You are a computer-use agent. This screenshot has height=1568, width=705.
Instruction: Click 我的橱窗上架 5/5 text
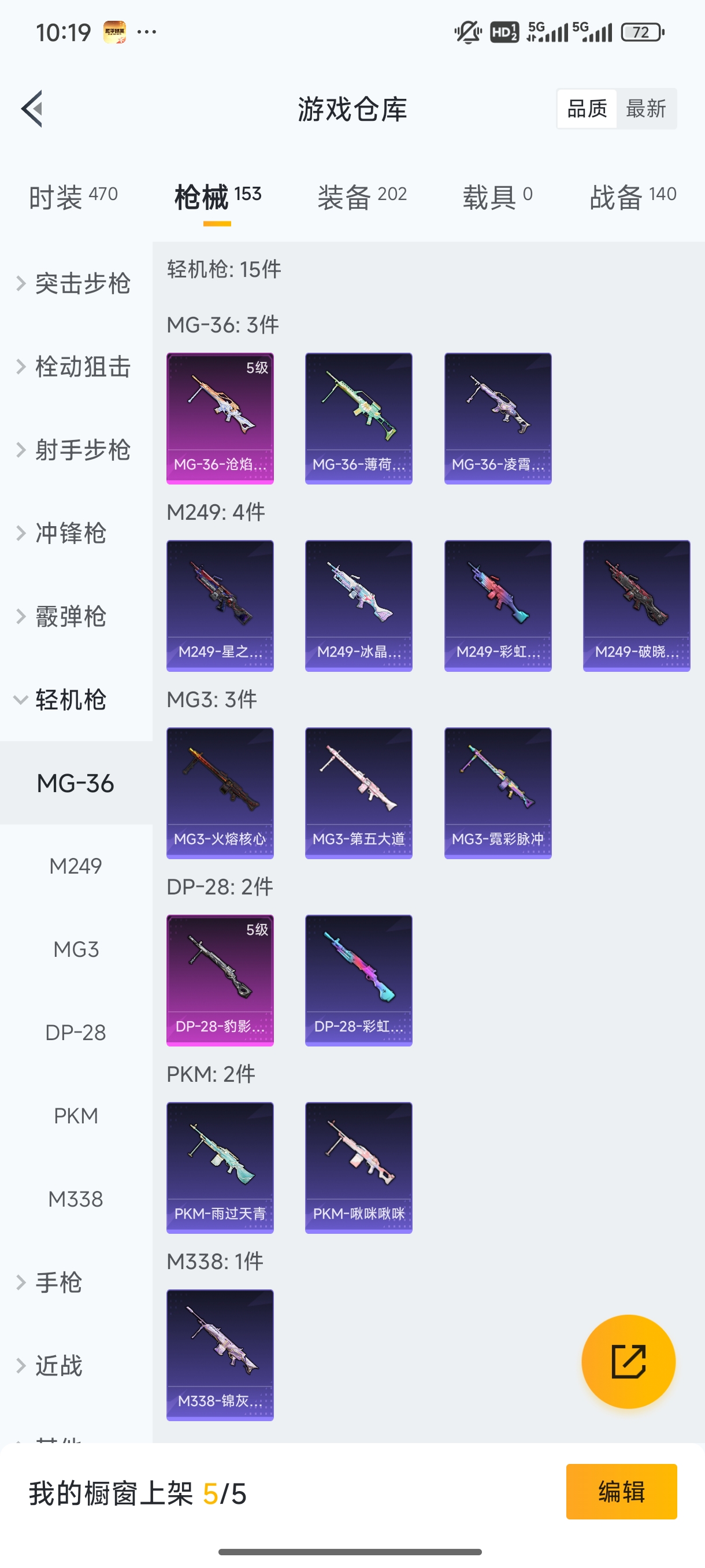coord(137,1492)
